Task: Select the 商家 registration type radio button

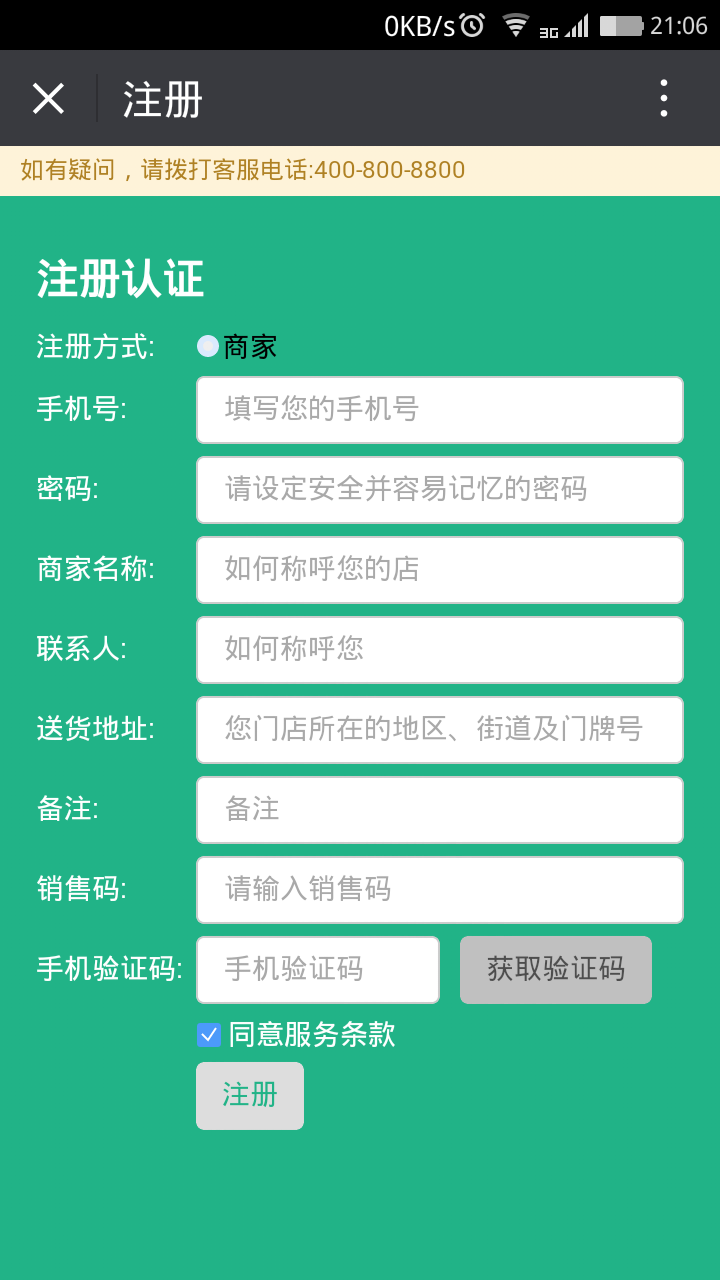Action: point(207,345)
